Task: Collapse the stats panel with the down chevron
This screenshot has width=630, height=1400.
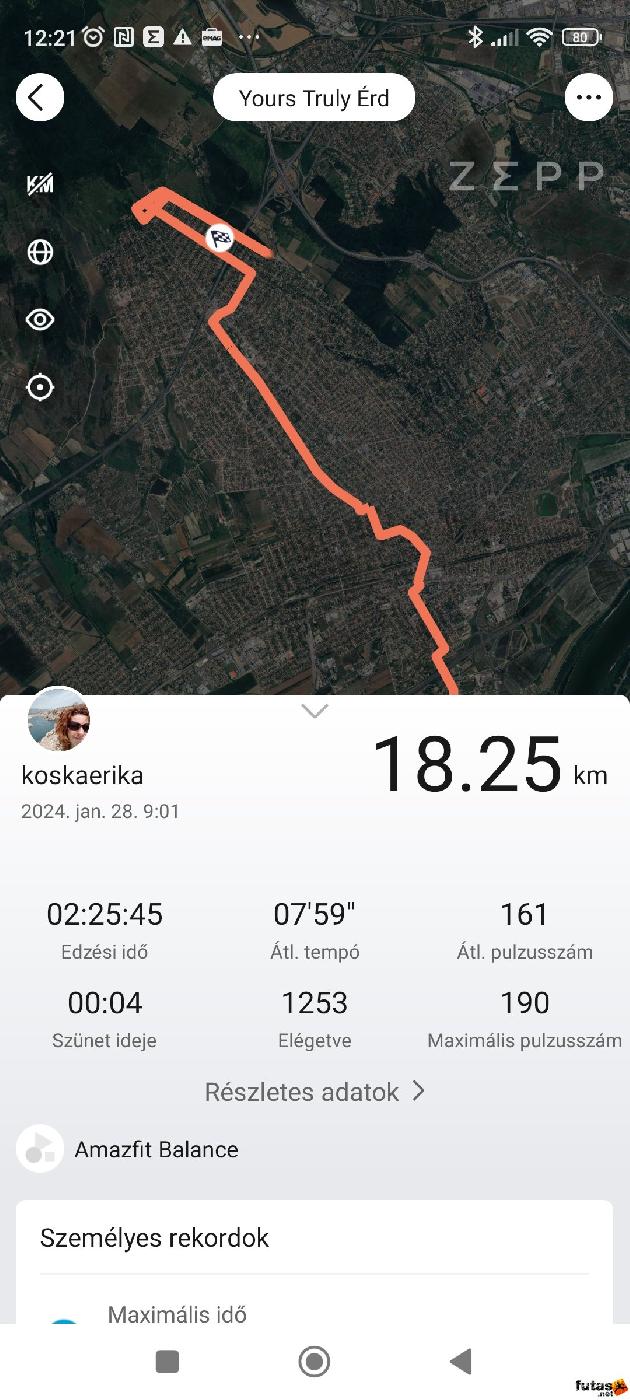Action: [315, 711]
